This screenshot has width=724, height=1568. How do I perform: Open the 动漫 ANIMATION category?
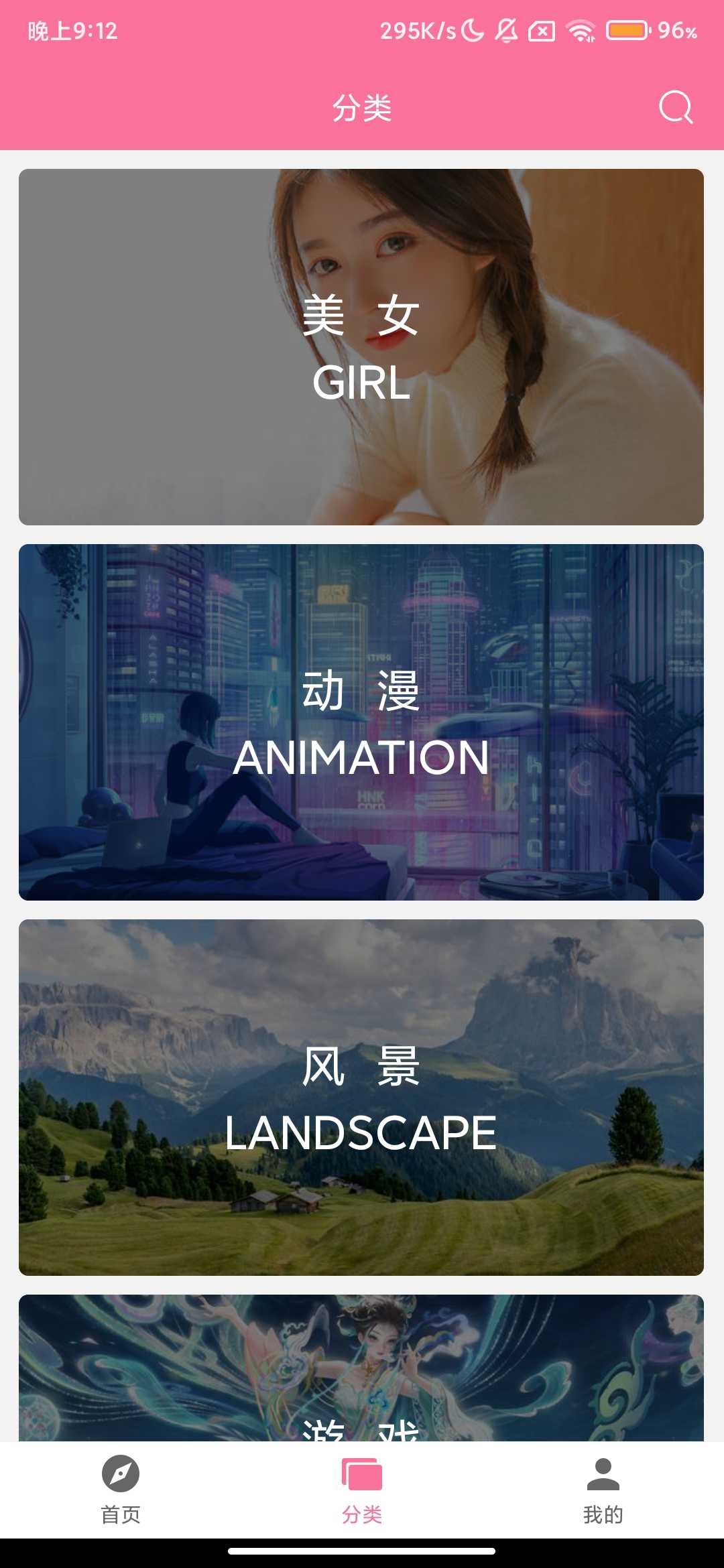click(361, 722)
